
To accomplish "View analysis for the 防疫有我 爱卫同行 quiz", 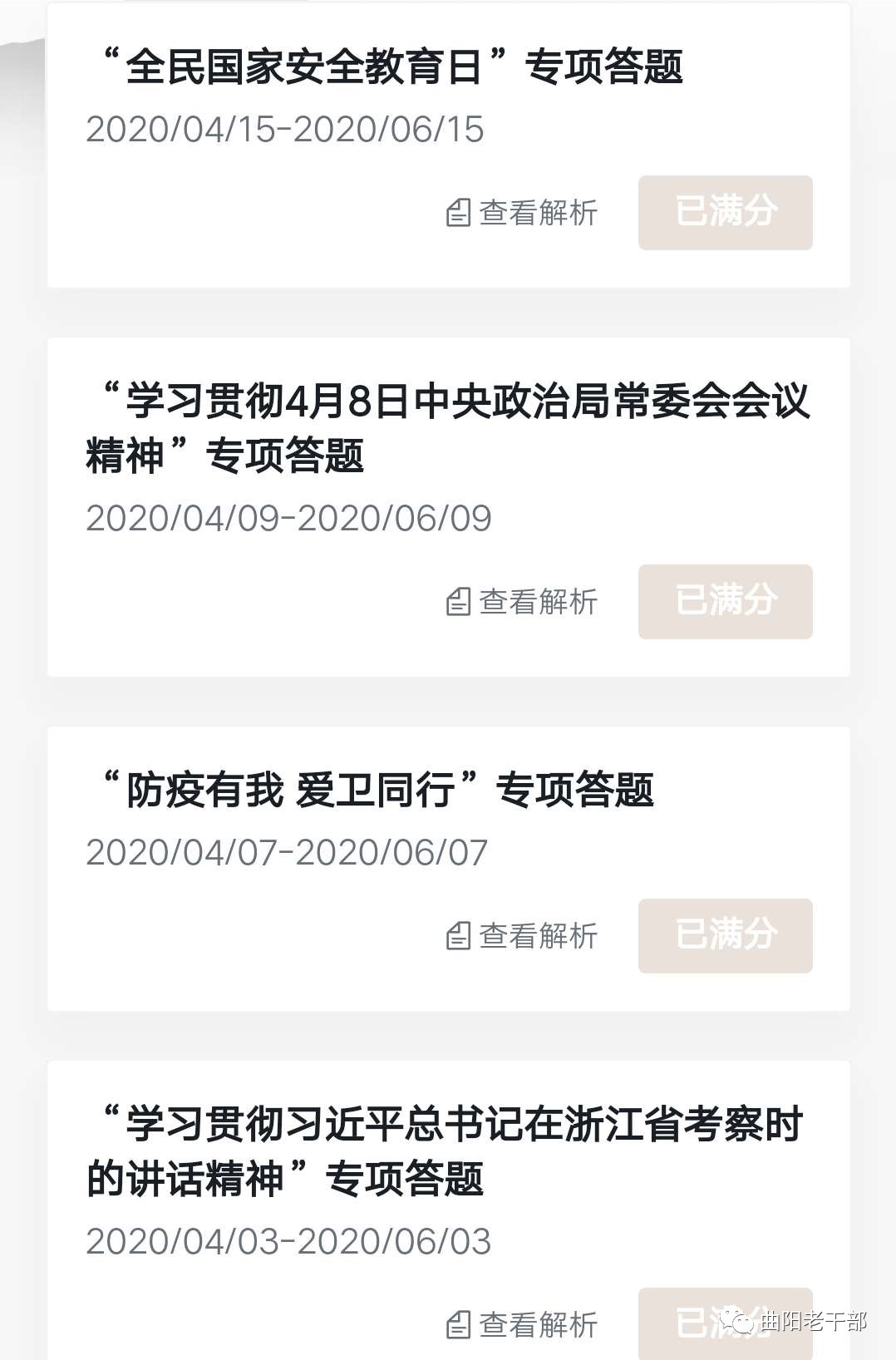I will pos(522,936).
